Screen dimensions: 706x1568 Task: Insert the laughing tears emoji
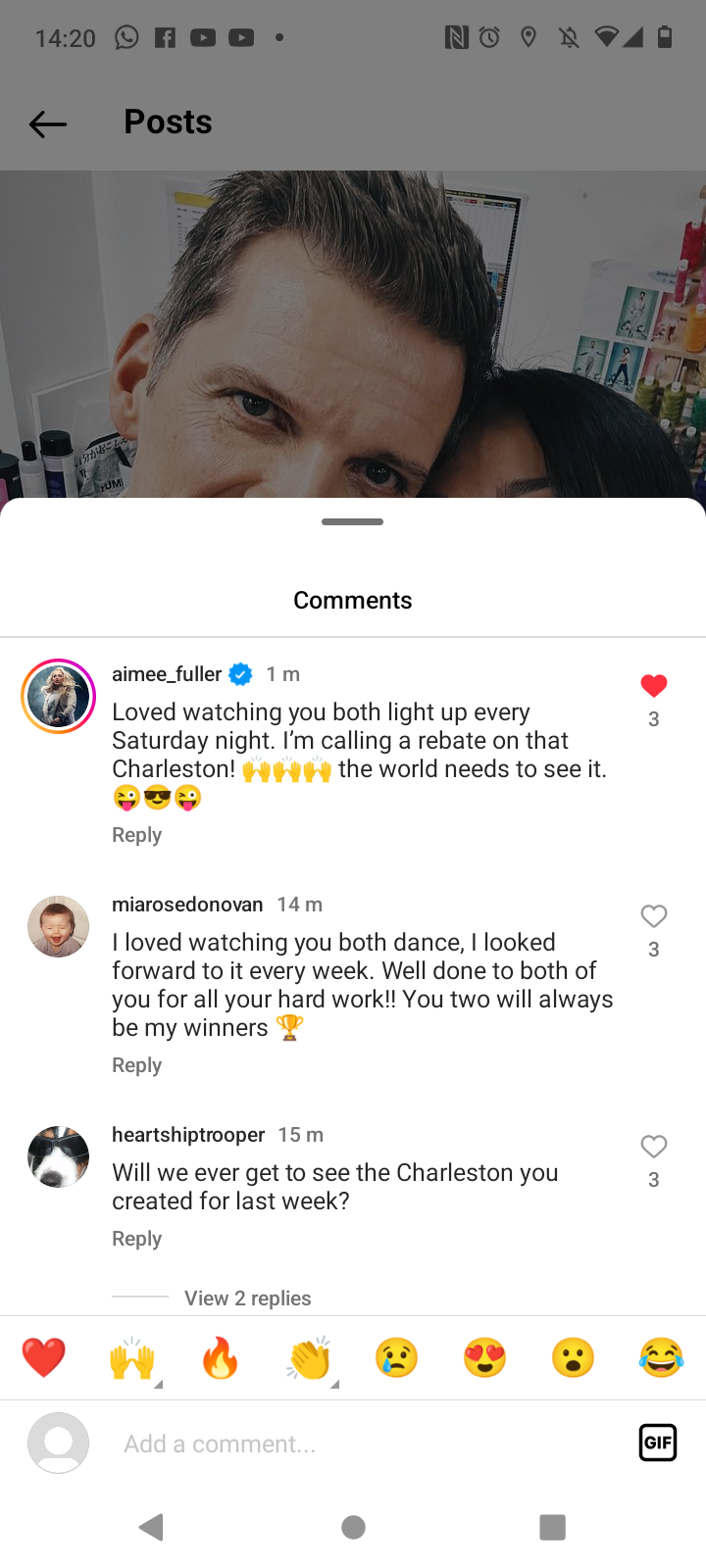click(661, 1358)
